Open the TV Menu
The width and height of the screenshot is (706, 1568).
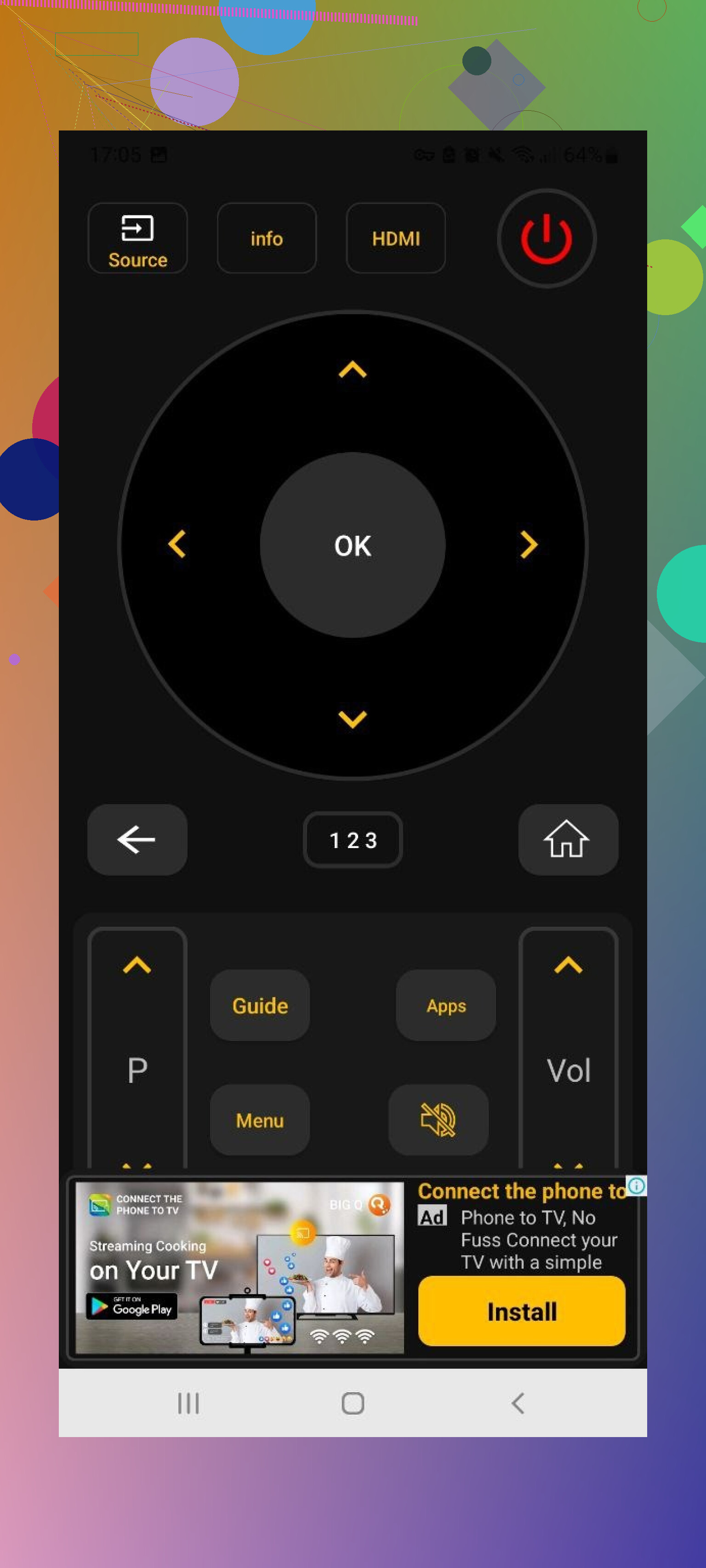(x=260, y=1120)
